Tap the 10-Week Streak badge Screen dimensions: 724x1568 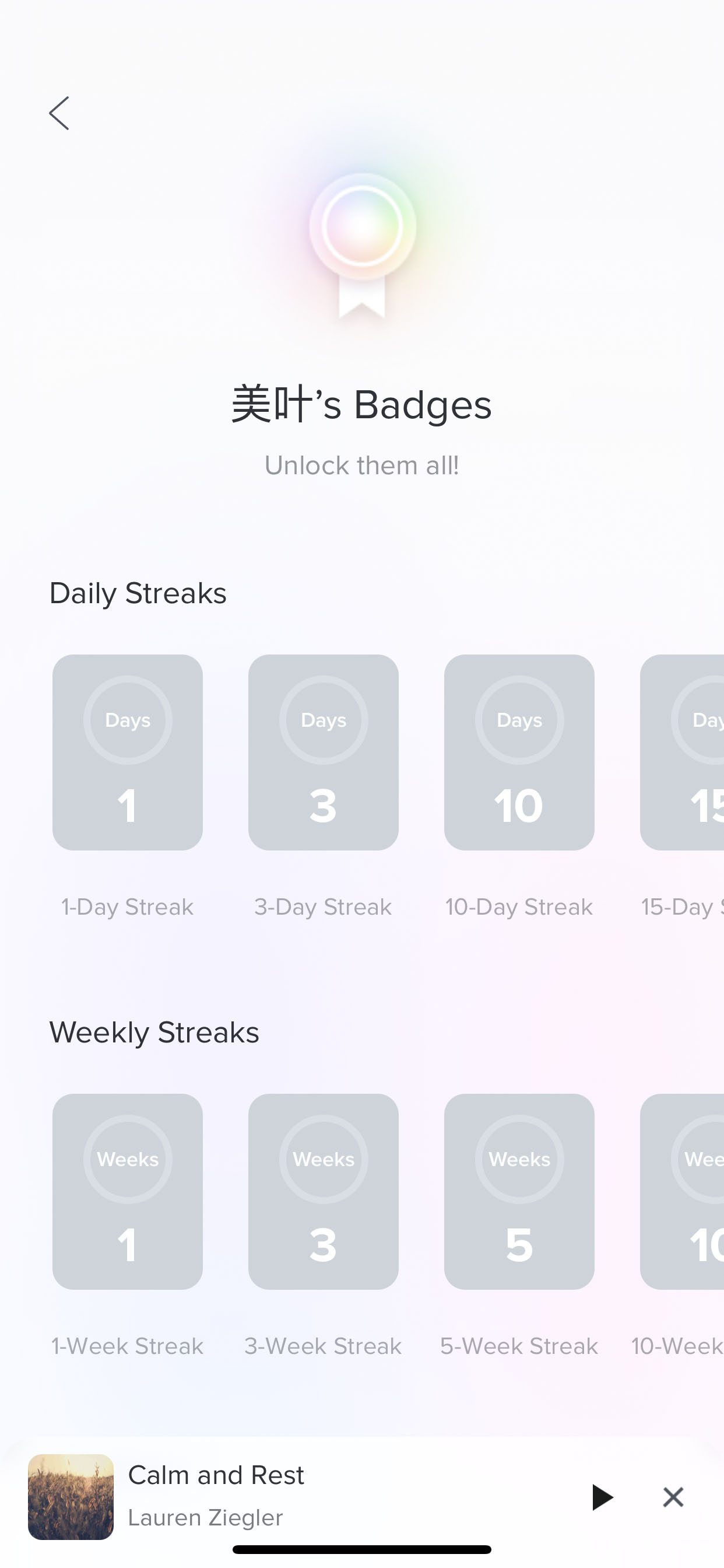tap(682, 1191)
